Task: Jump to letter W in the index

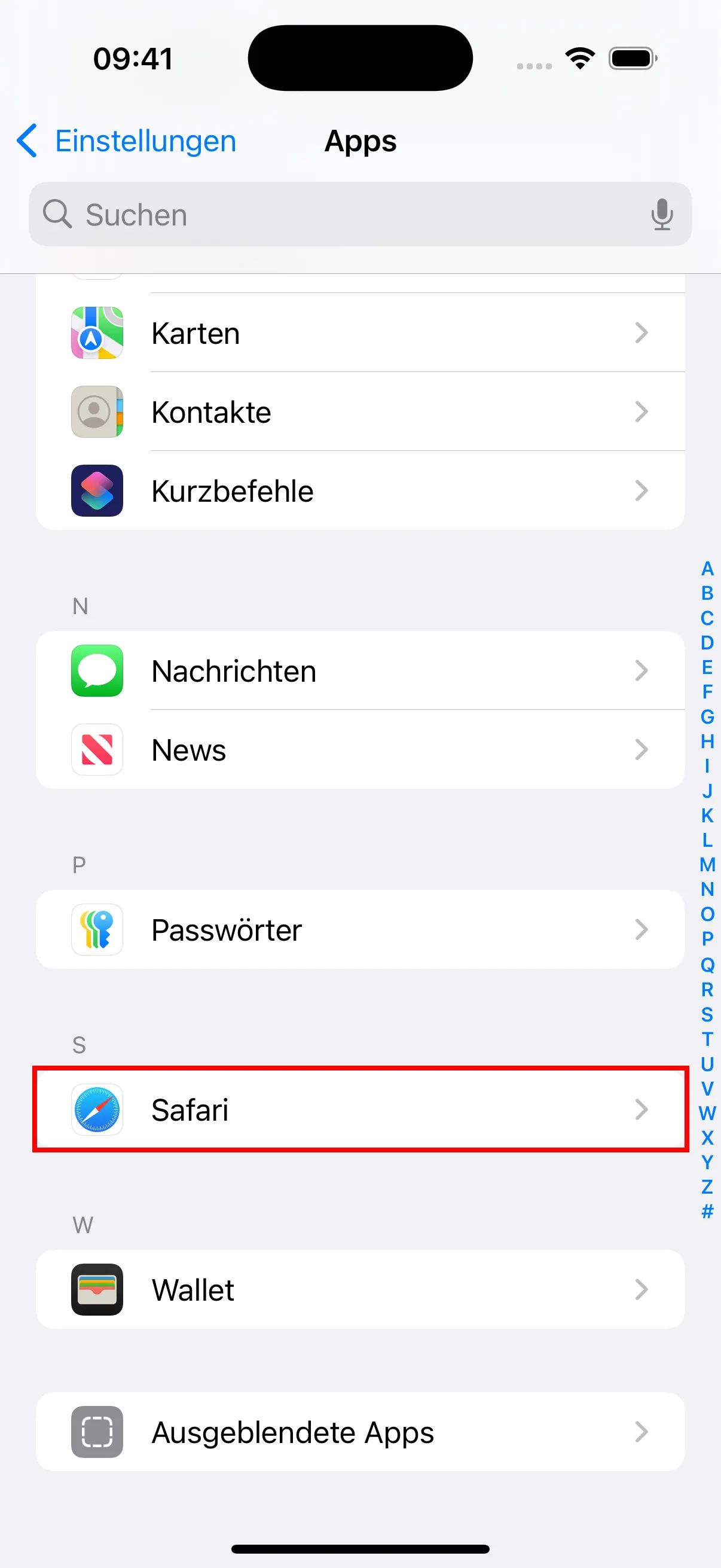Action: pos(707,1114)
